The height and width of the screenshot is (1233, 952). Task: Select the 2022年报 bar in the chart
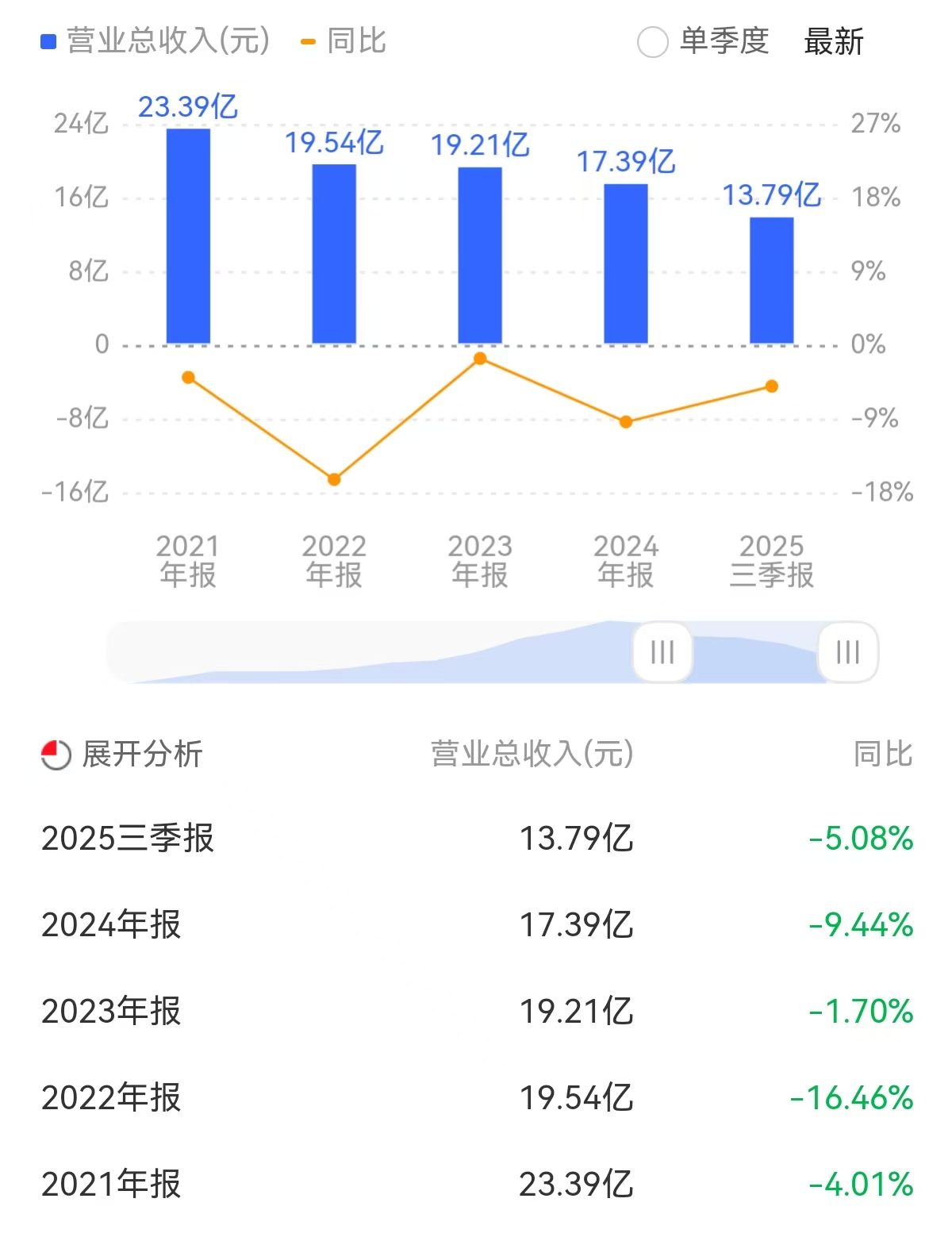[334, 254]
